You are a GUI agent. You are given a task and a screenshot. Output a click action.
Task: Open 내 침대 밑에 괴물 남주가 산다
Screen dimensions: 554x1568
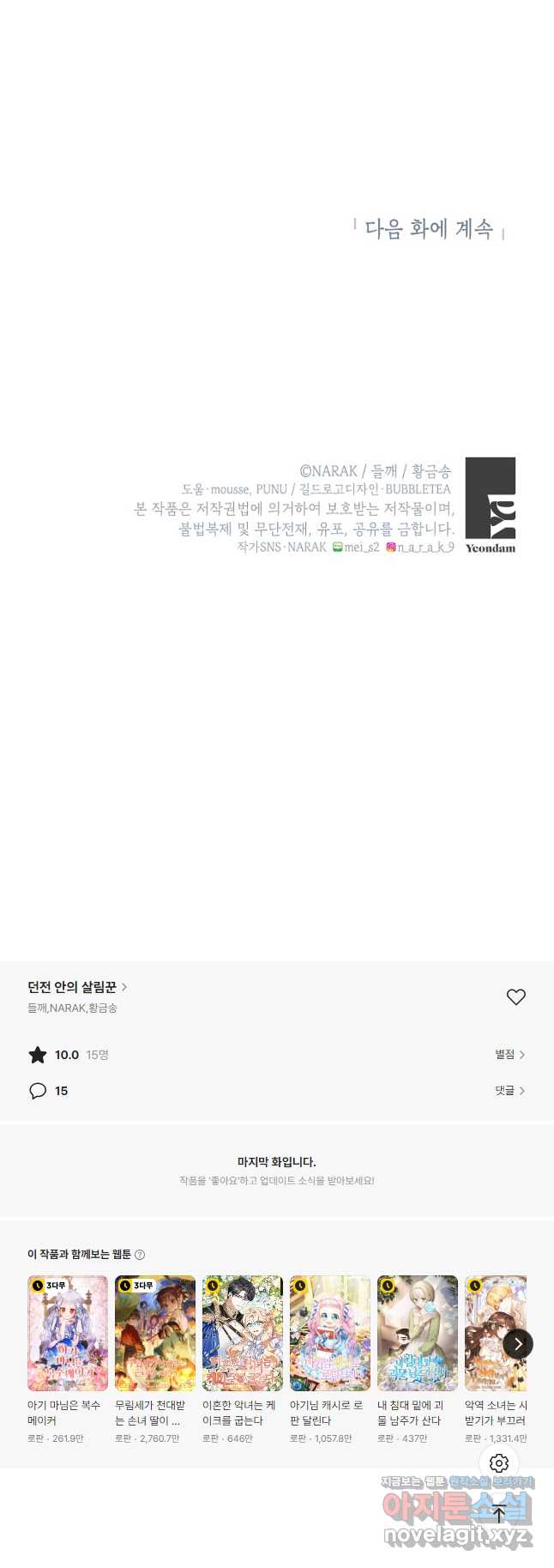tap(418, 1333)
